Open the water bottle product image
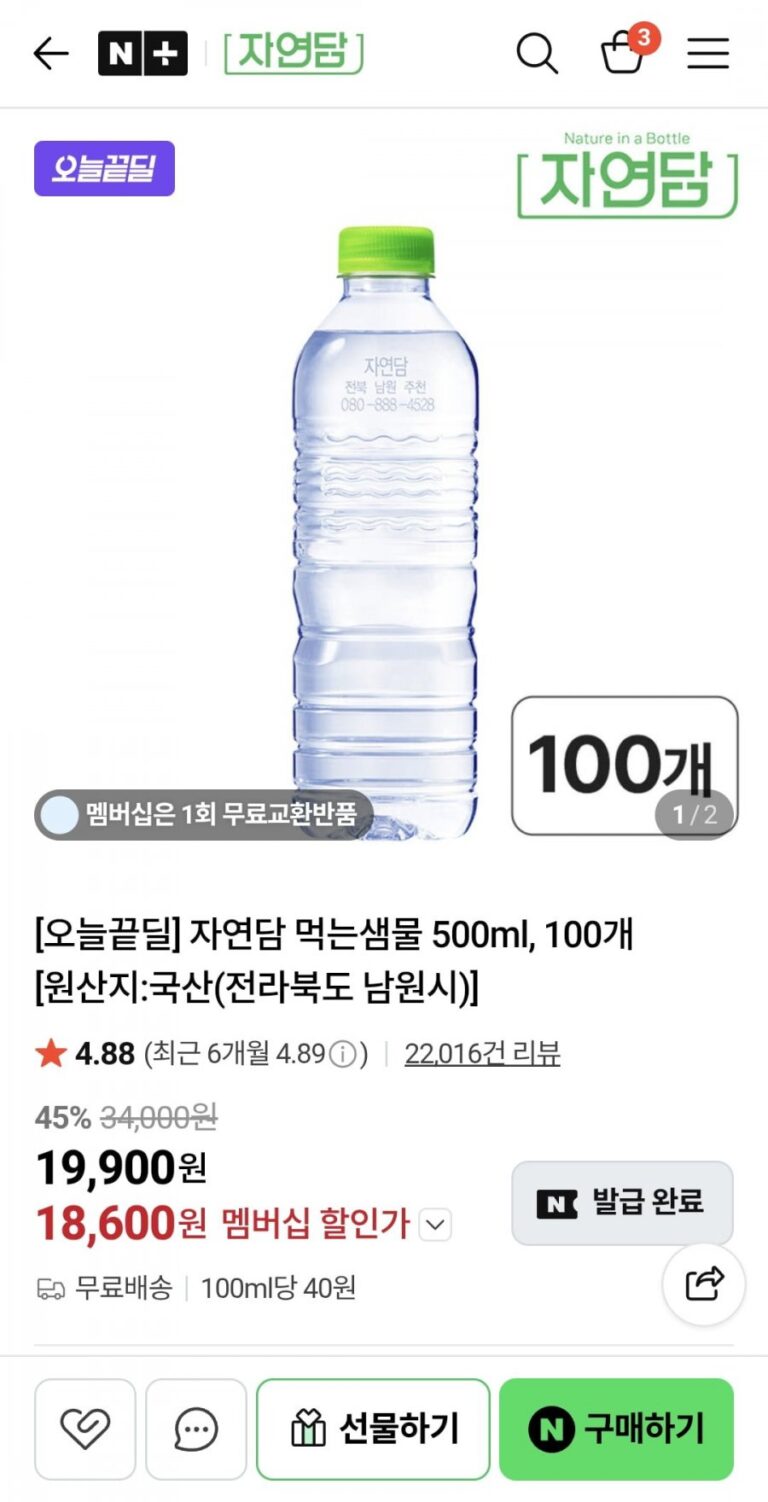The width and height of the screenshot is (768, 1502). pos(386,530)
